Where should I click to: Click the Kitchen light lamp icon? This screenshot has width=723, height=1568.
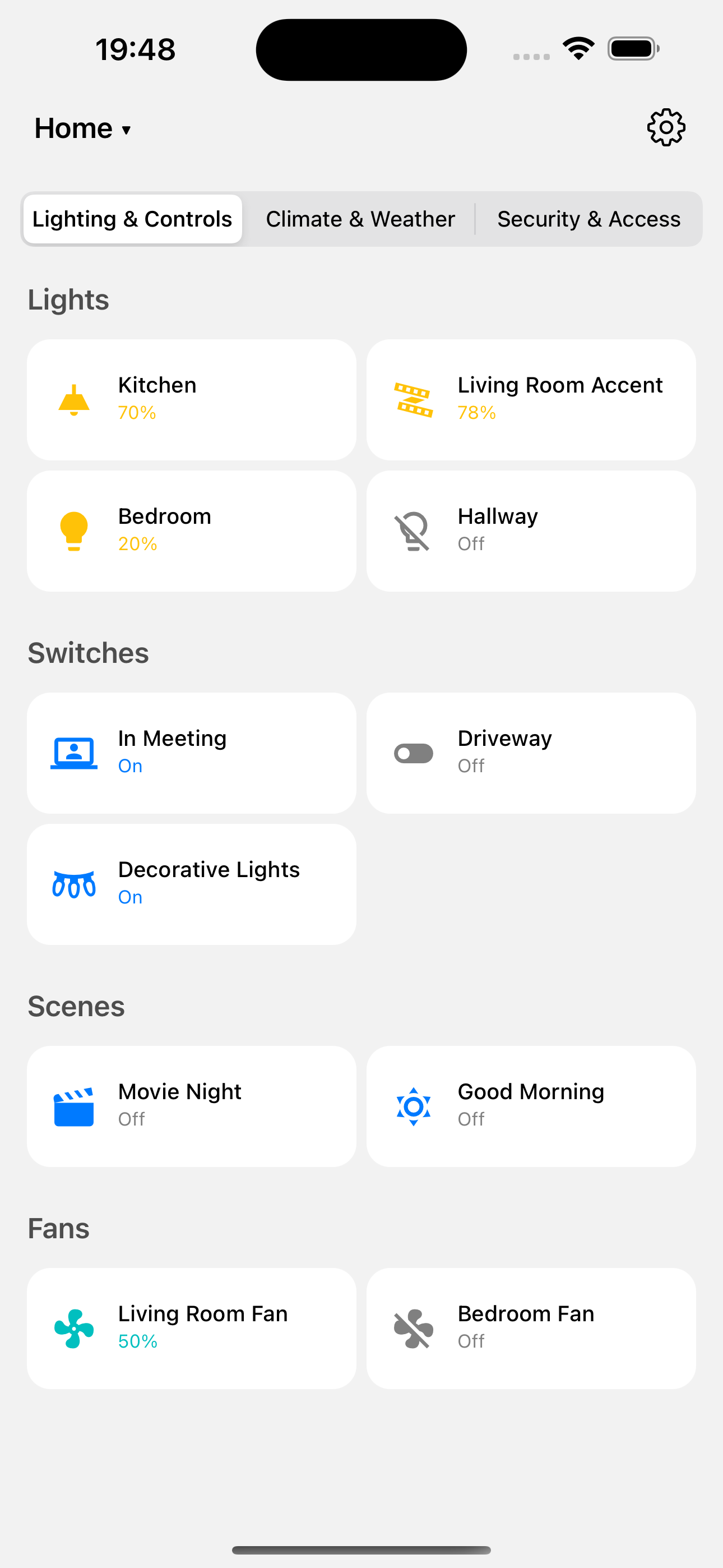[x=73, y=399]
